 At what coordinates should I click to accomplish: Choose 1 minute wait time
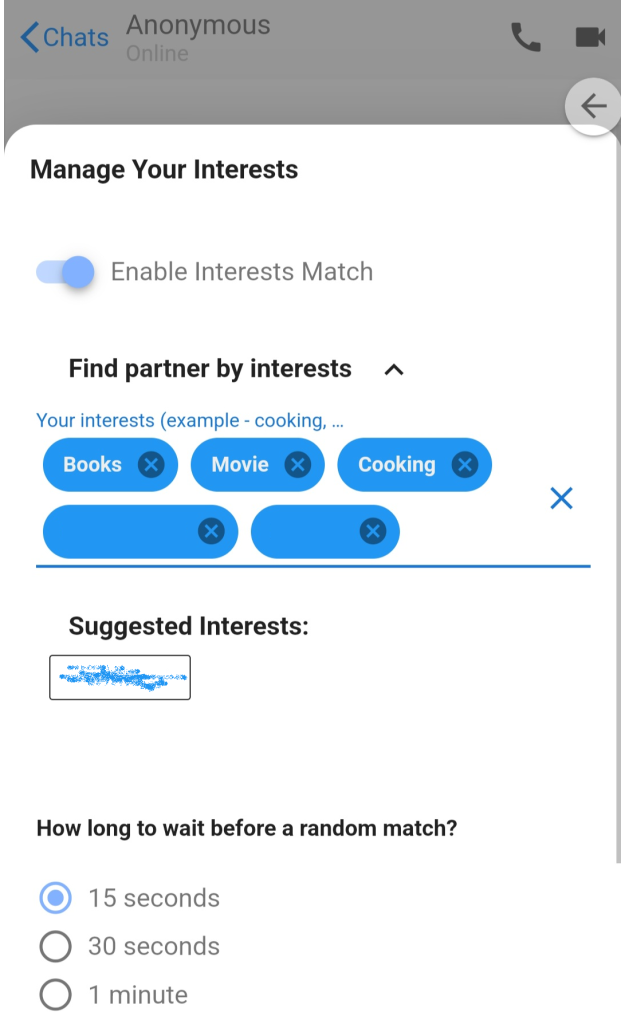[56, 995]
